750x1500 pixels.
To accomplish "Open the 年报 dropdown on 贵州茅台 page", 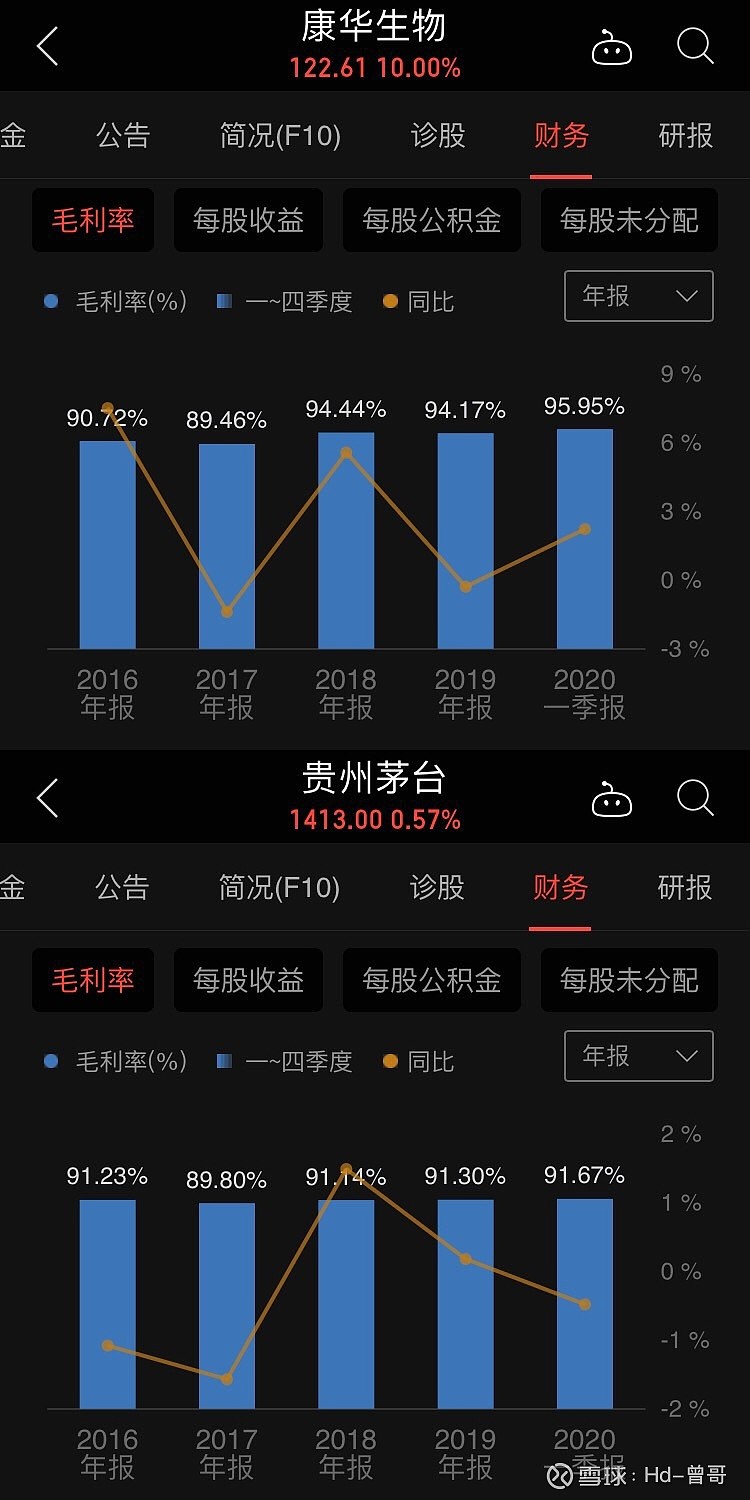I will [x=638, y=1056].
